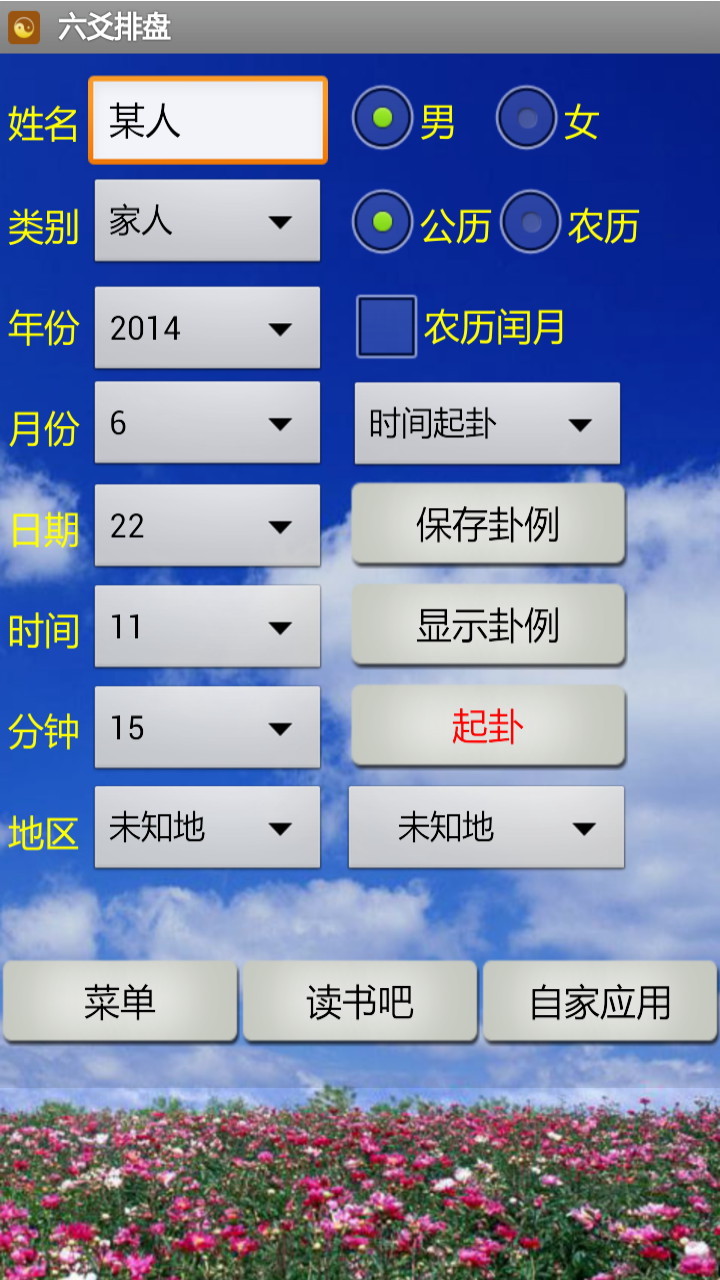Open the 日期 dropdown showing 22
The width and height of the screenshot is (720, 1280).
206,525
